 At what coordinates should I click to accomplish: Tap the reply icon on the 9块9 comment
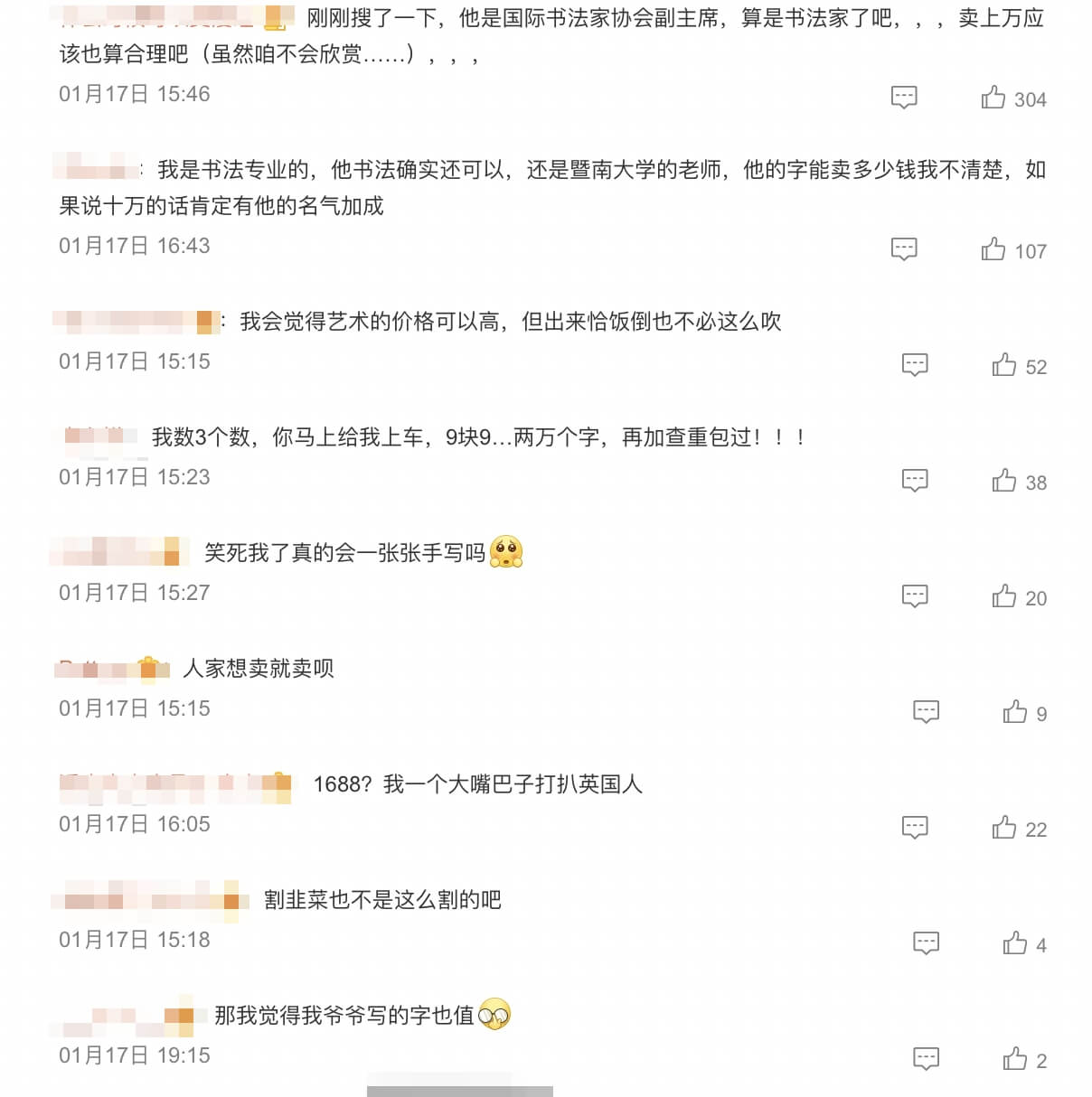coord(917,481)
